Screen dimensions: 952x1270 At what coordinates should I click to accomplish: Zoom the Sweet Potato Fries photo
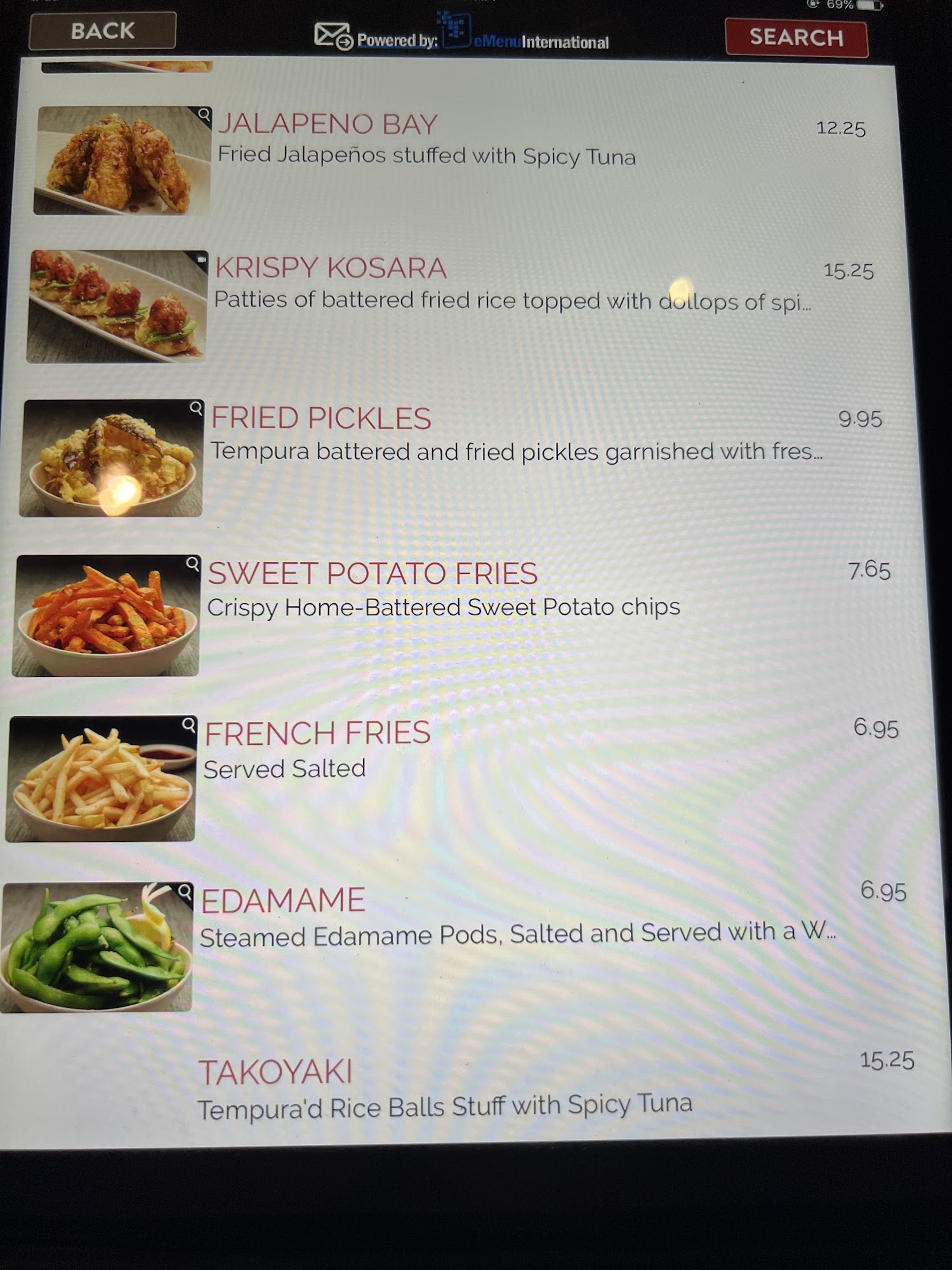pos(192,563)
